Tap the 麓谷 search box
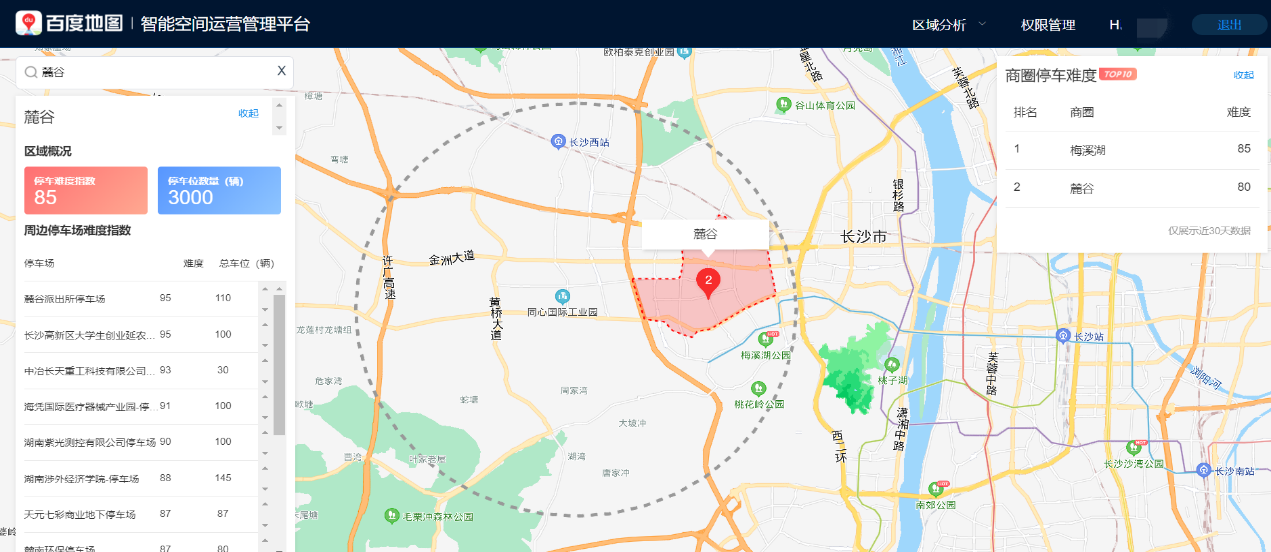The image size is (1271, 552). point(150,72)
